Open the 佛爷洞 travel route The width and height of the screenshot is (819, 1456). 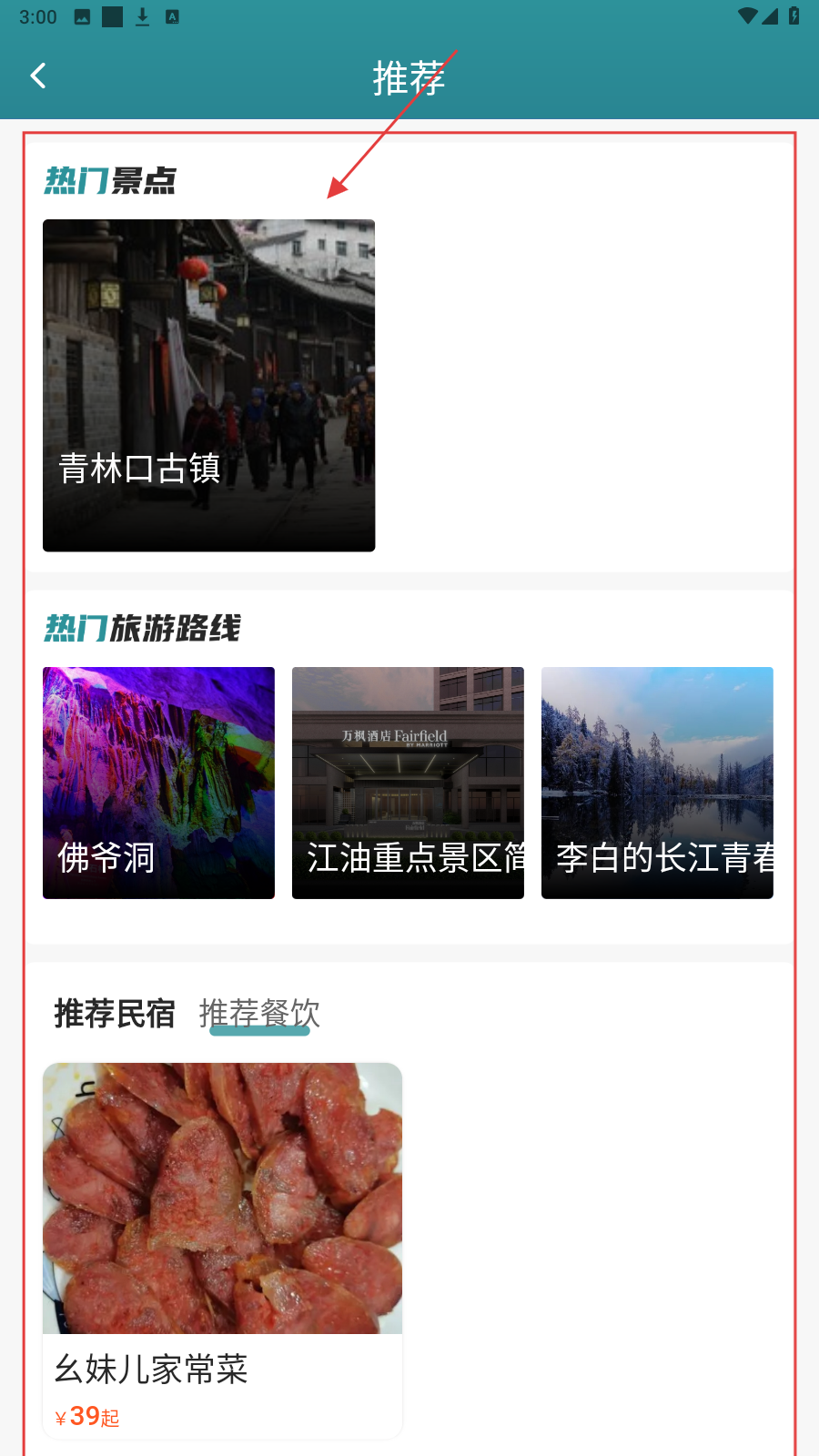tap(158, 783)
